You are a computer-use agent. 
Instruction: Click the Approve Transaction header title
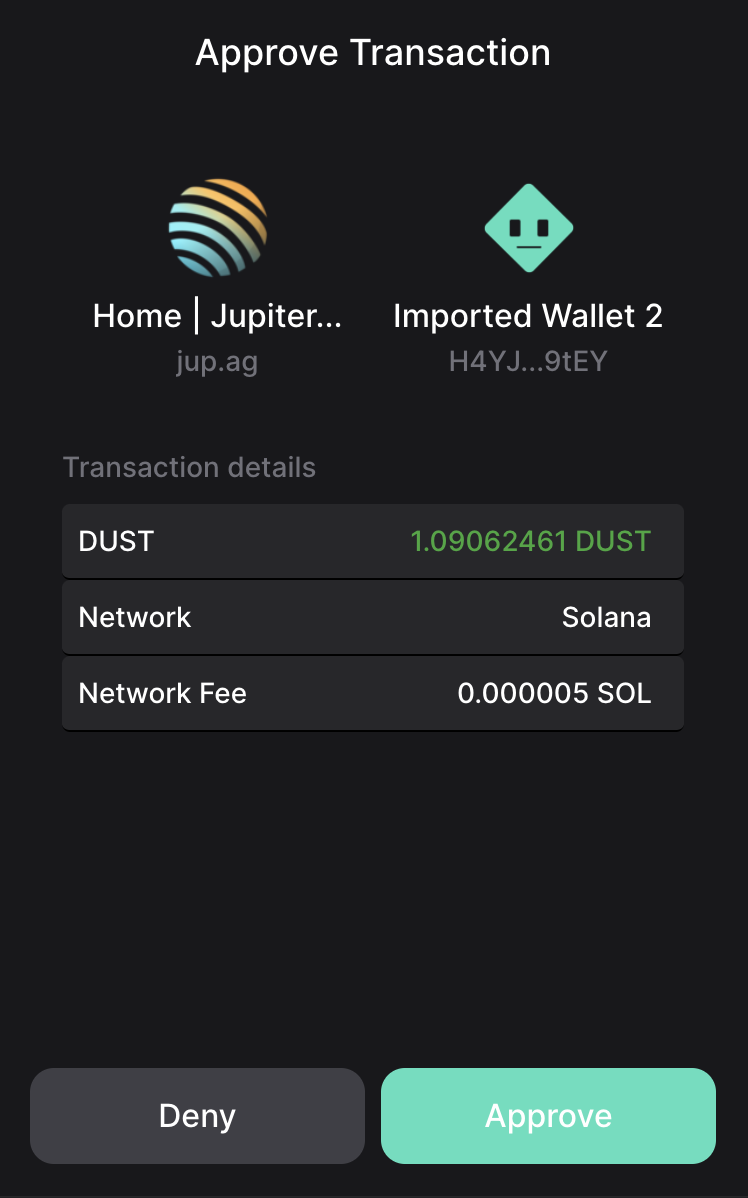pos(374,52)
